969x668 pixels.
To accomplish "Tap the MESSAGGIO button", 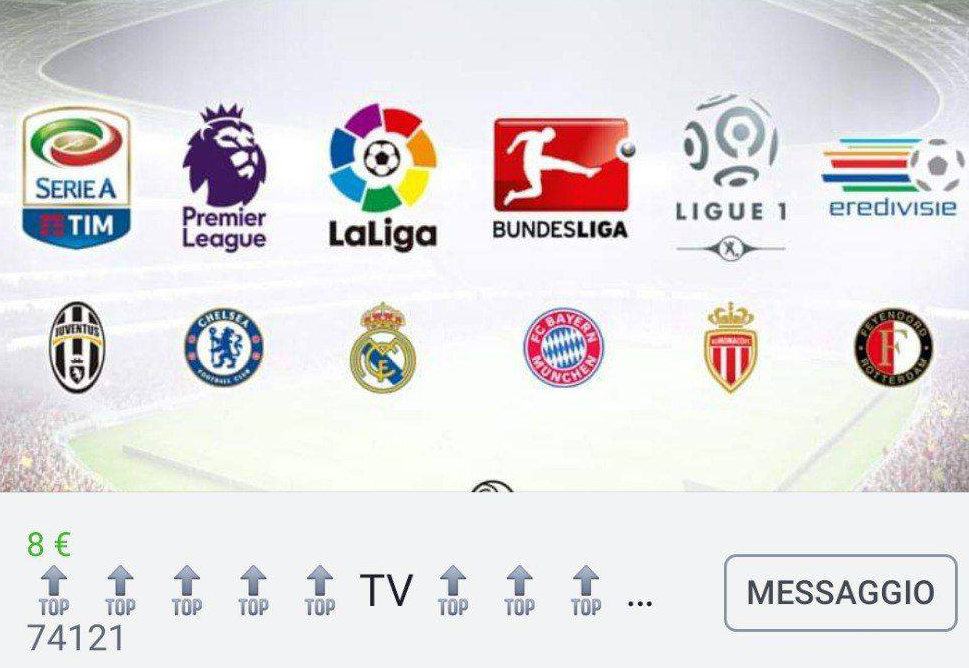I will tap(840, 592).
